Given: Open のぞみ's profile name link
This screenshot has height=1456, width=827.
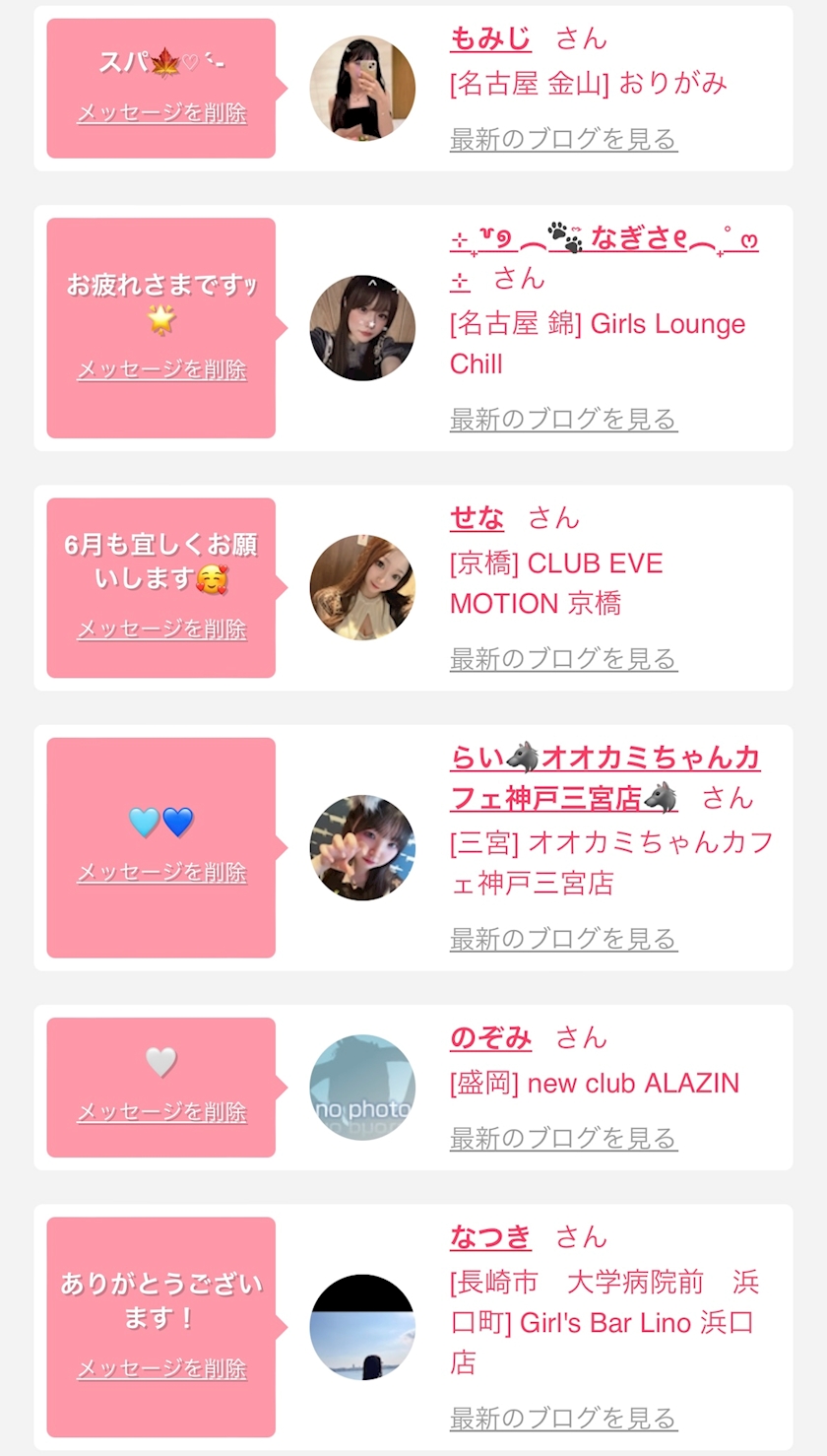Looking at the screenshot, I should pos(490,1037).
